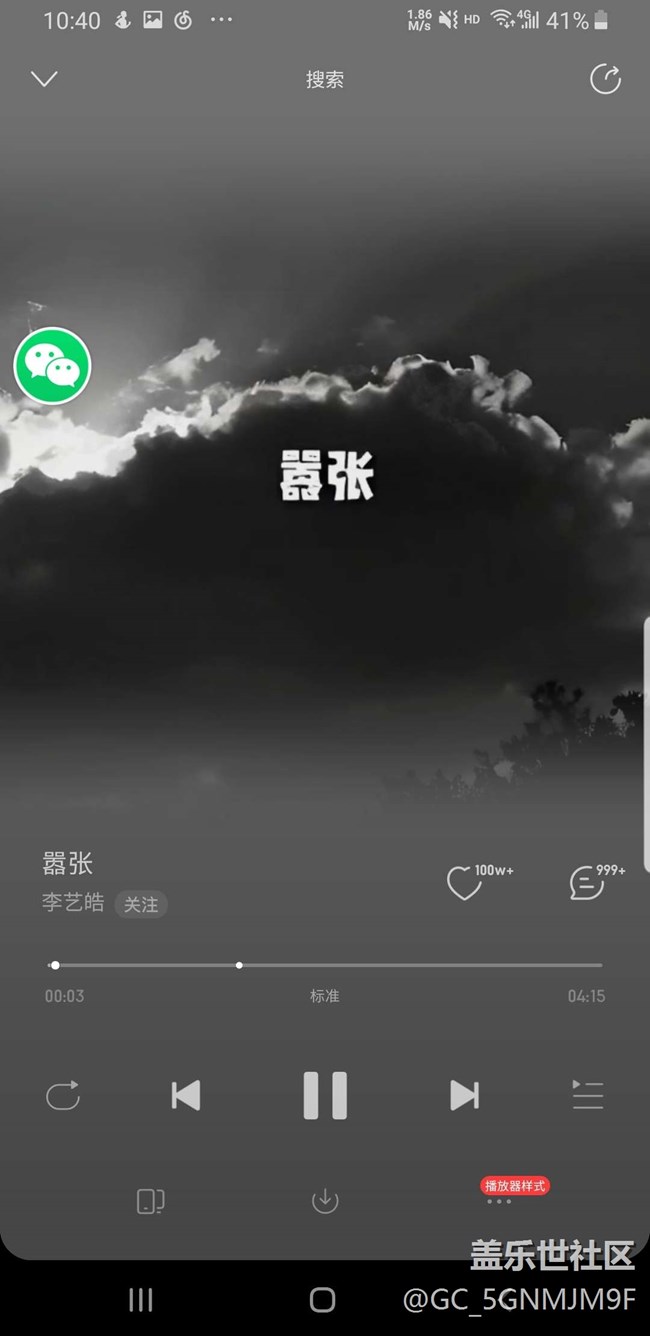The image size is (650, 1336).
Task: Open the 999+ comments
Action: pos(587,883)
